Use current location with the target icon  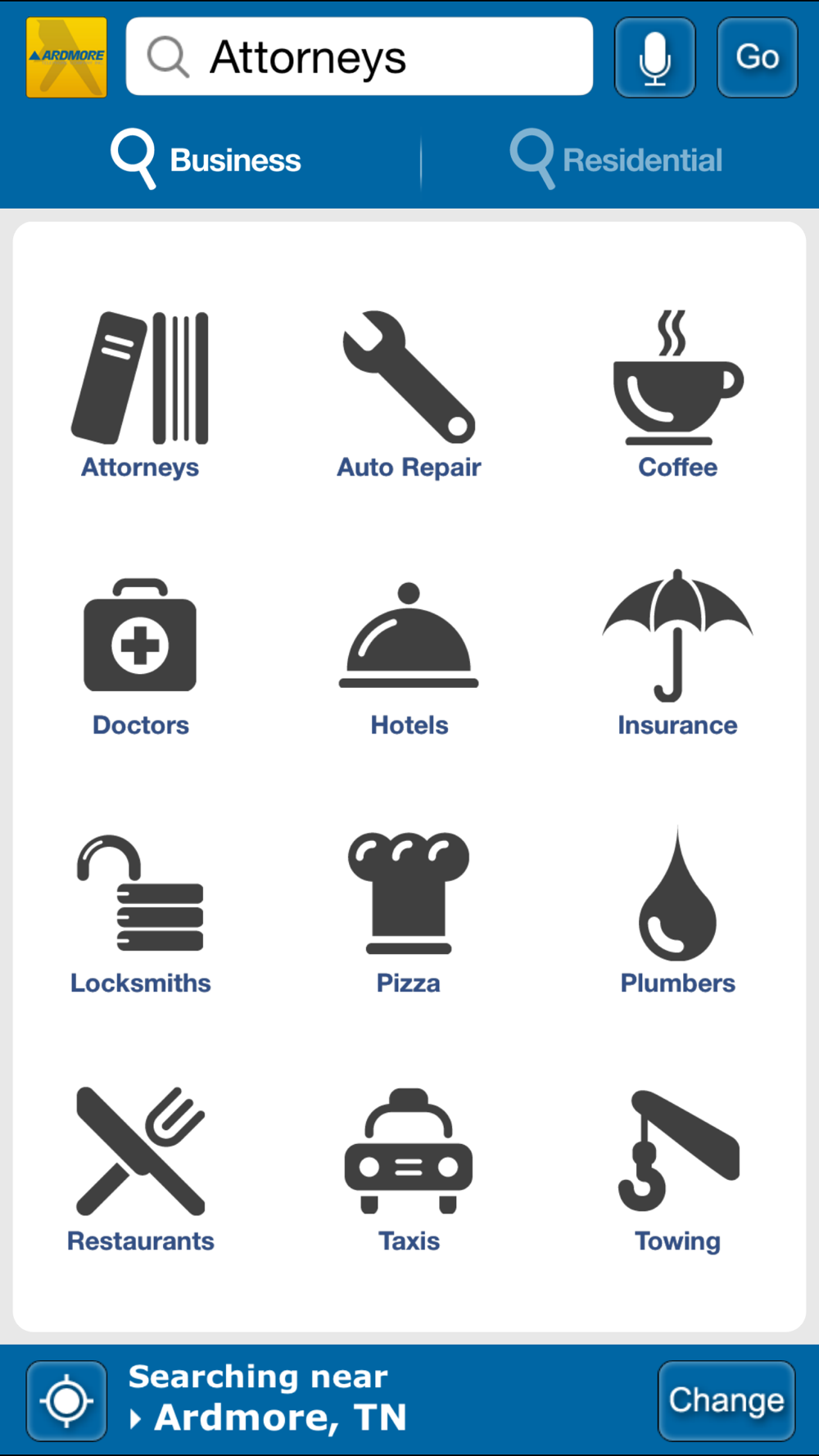pyautogui.click(x=66, y=1401)
